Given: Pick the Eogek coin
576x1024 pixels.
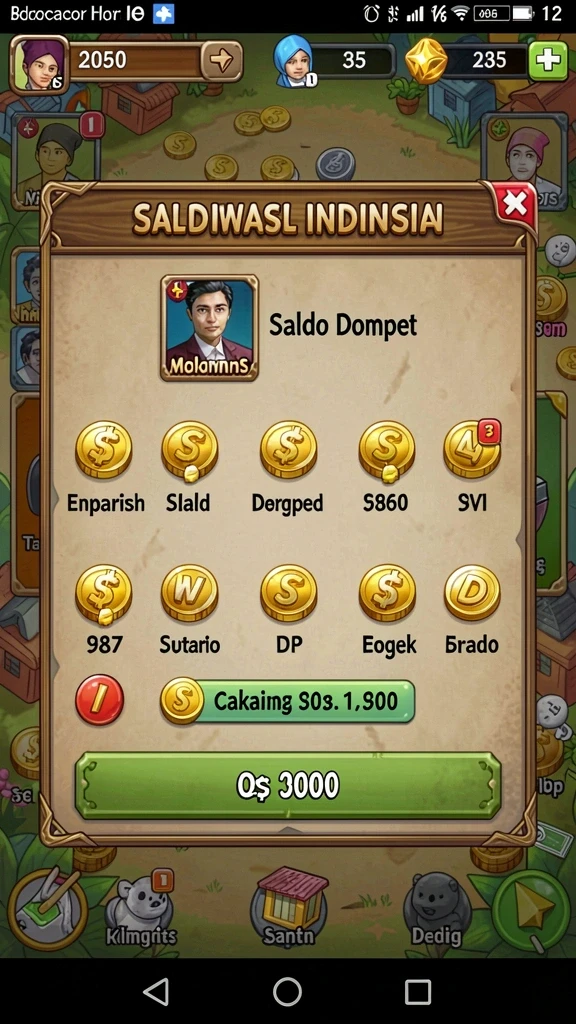Looking at the screenshot, I should pyautogui.click(x=387, y=593).
